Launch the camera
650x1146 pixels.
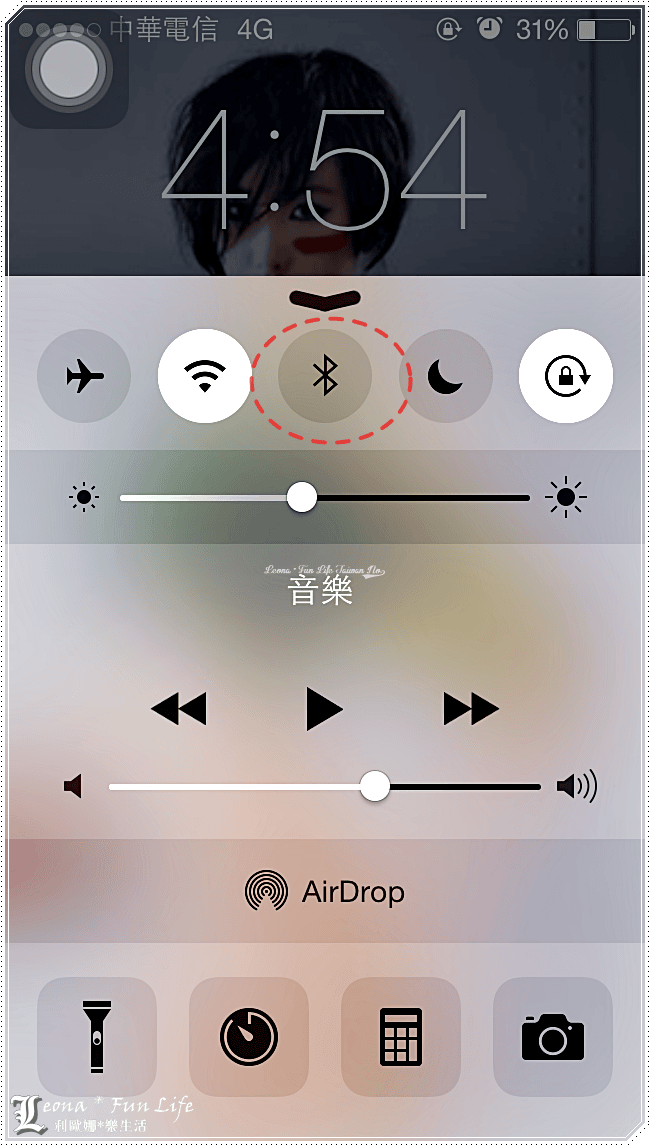pos(552,1037)
